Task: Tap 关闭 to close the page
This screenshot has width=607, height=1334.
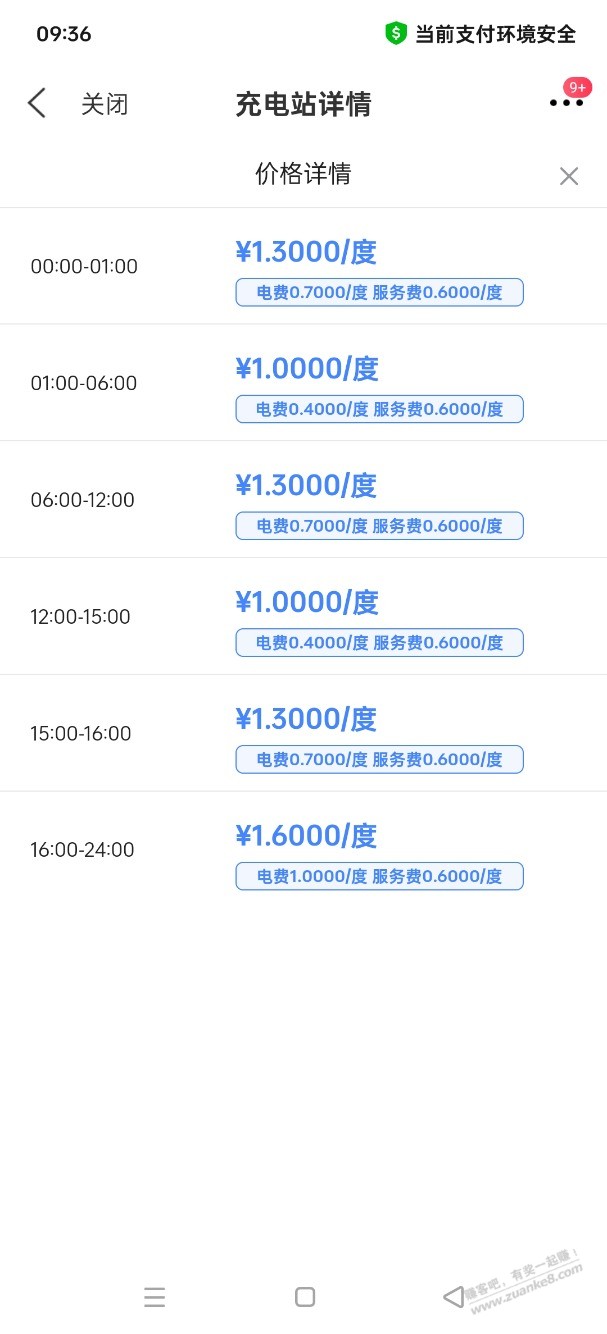Action: (x=104, y=104)
